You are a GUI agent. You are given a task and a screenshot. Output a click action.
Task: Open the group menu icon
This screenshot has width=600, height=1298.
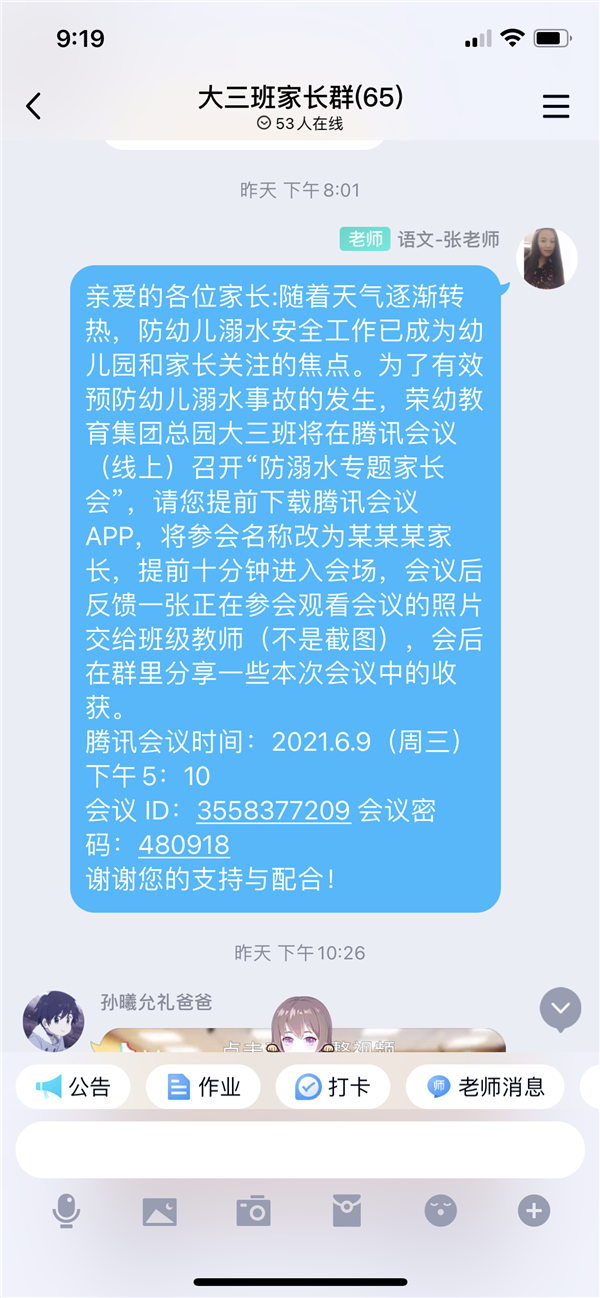556,106
